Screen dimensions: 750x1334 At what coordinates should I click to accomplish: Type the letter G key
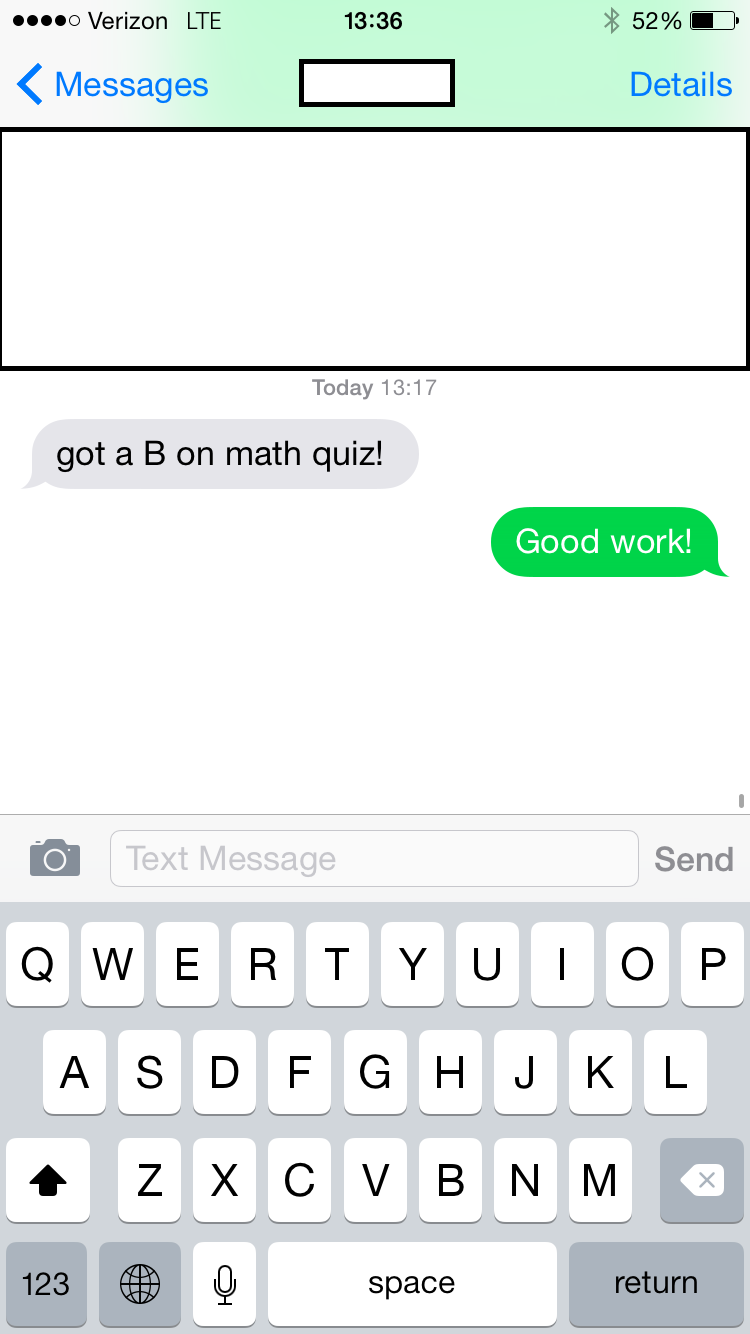[375, 1073]
